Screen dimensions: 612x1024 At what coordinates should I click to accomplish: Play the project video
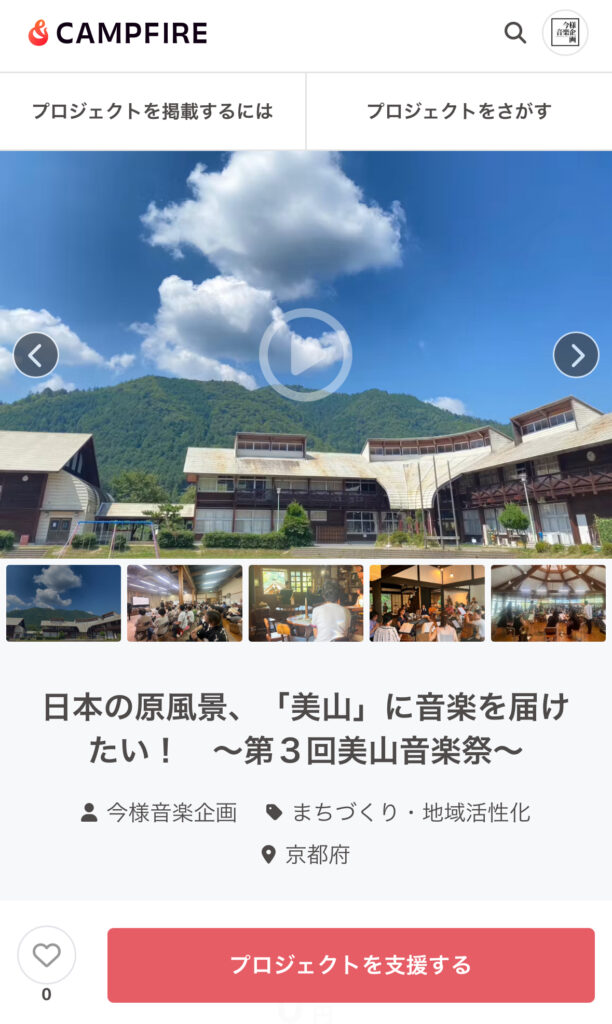coord(305,354)
